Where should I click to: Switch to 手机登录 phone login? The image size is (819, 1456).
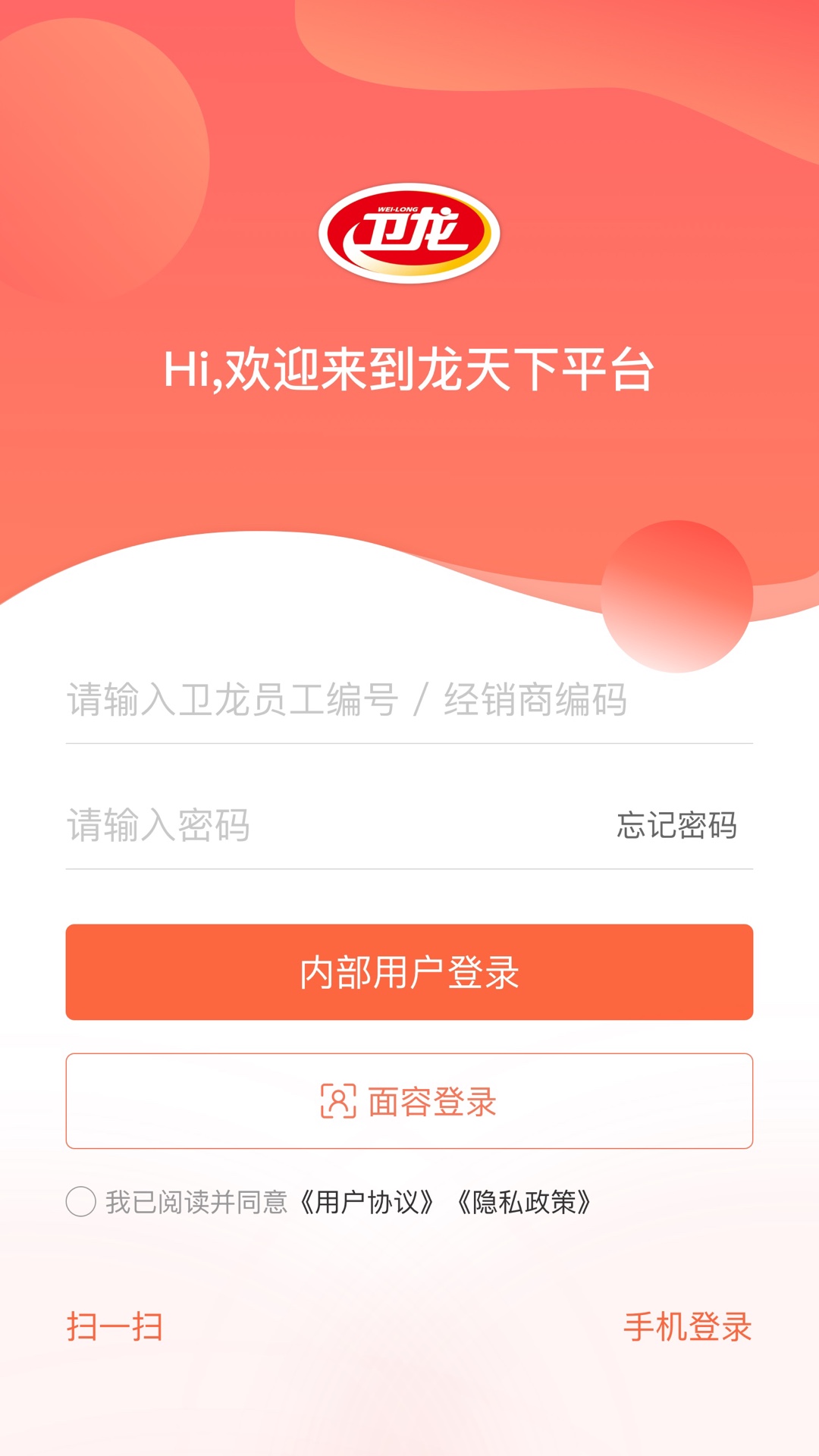[x=687, y=1327]
